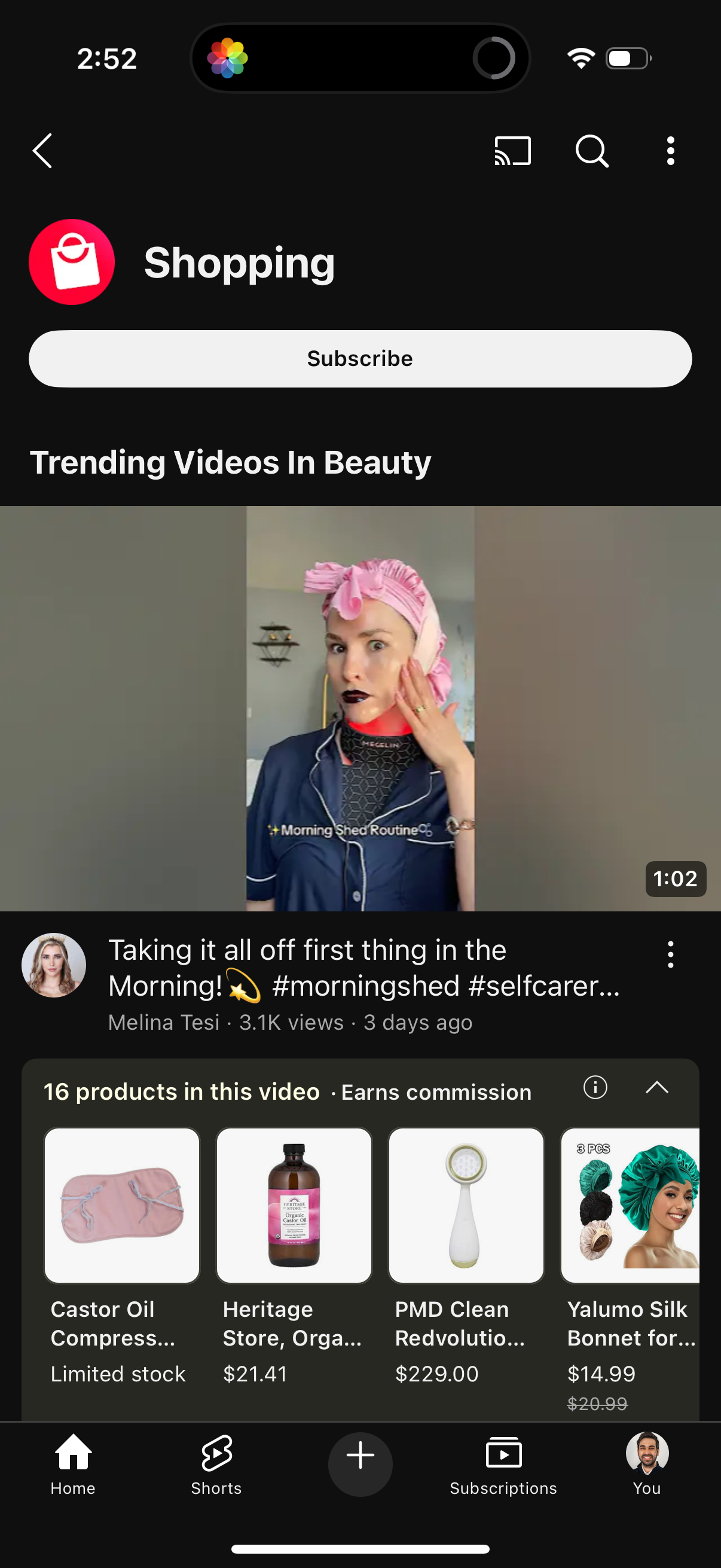Subscribe to the Shopping channel
Screen dimensions: 721x1568
(x=360, y=359)
